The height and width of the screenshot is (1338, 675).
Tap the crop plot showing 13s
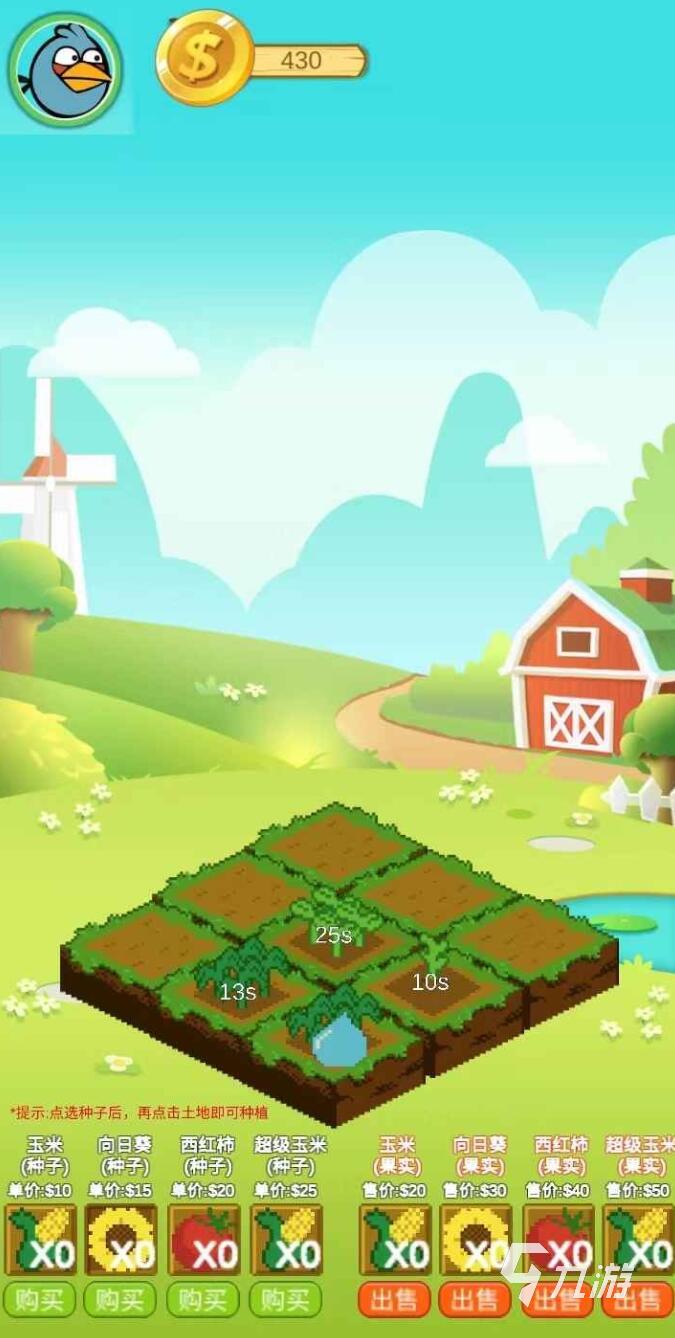[x=238, y=985]
